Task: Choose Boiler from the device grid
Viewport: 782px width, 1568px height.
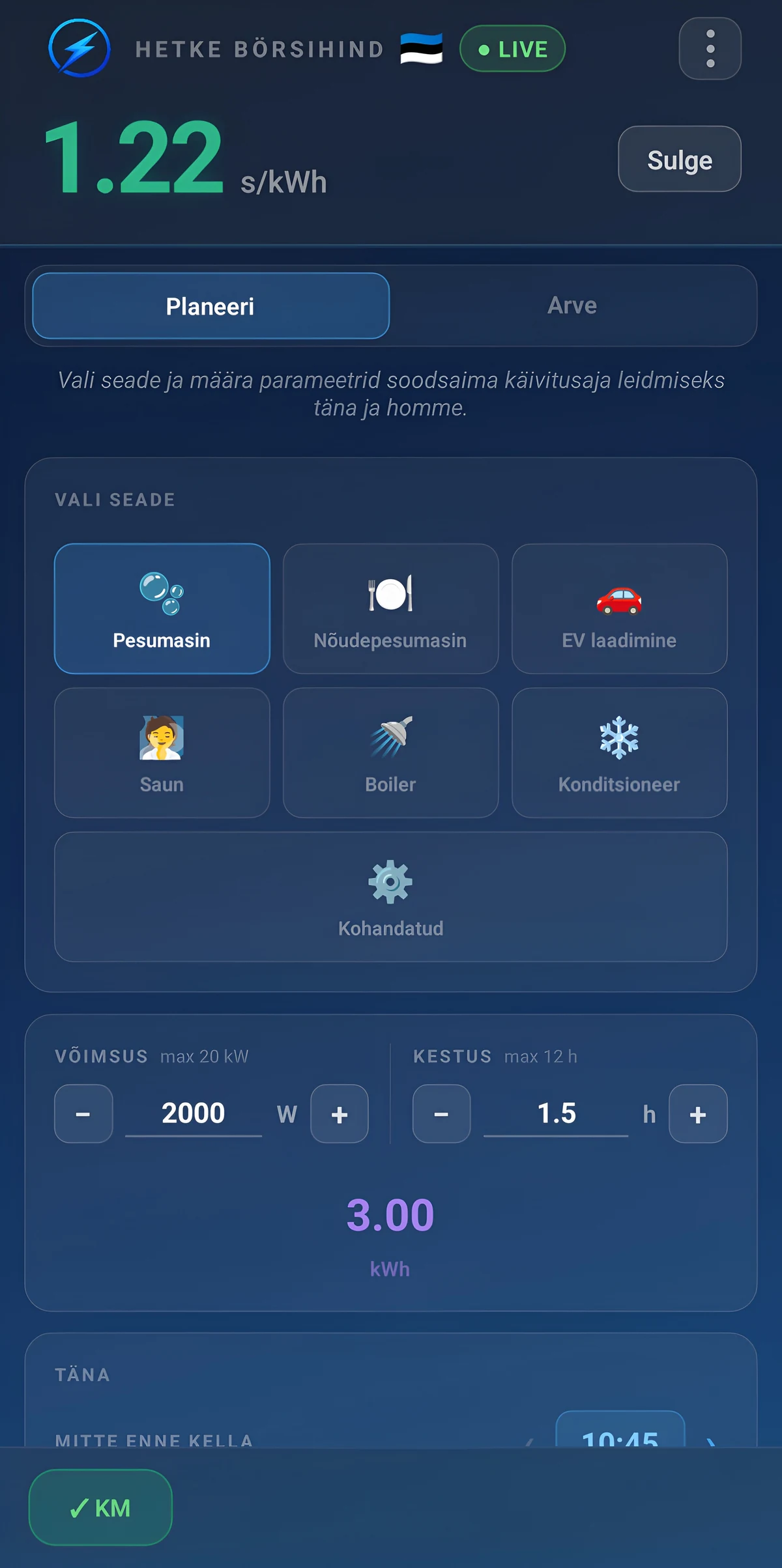Action: (x=390, y=752)
